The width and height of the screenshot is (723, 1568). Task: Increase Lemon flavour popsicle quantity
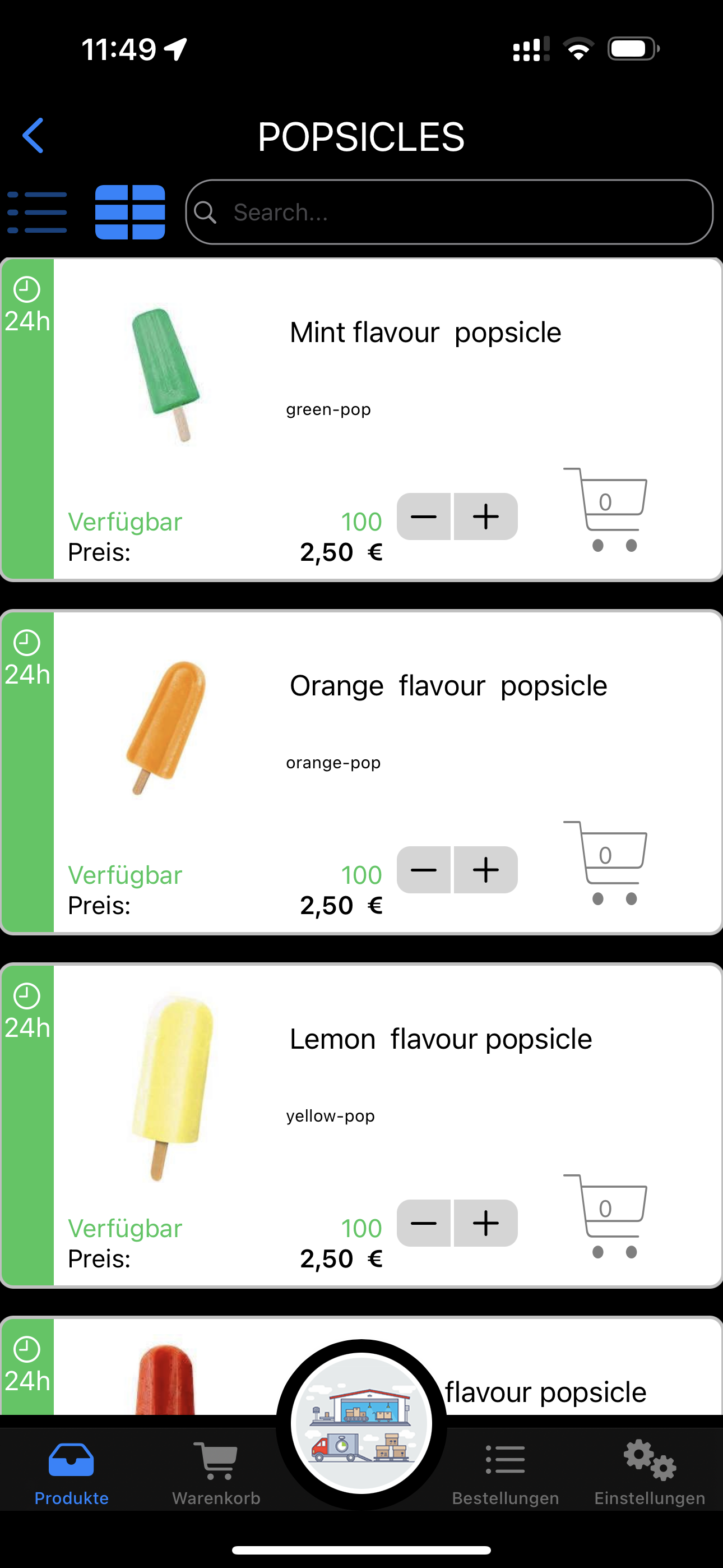tap(486, 1223)
